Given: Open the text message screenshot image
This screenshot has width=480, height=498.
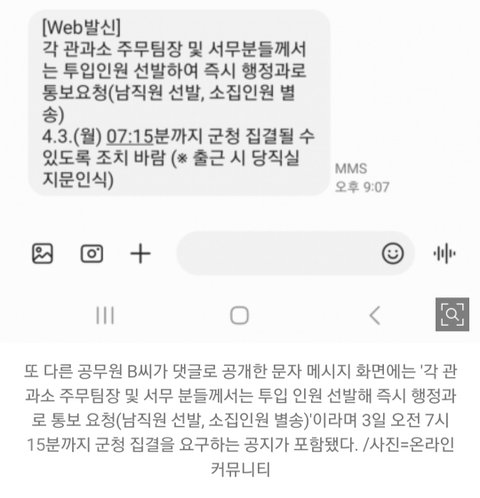Looking at the screenshot, I should click(x=240, y=171).
